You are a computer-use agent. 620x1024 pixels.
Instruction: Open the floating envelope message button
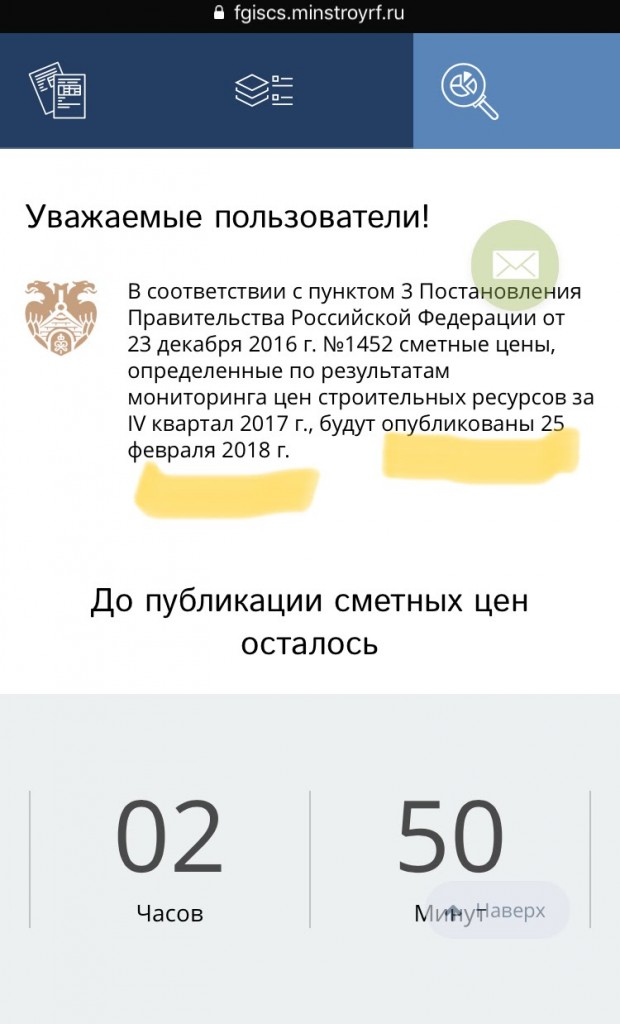tap(515, 264)
